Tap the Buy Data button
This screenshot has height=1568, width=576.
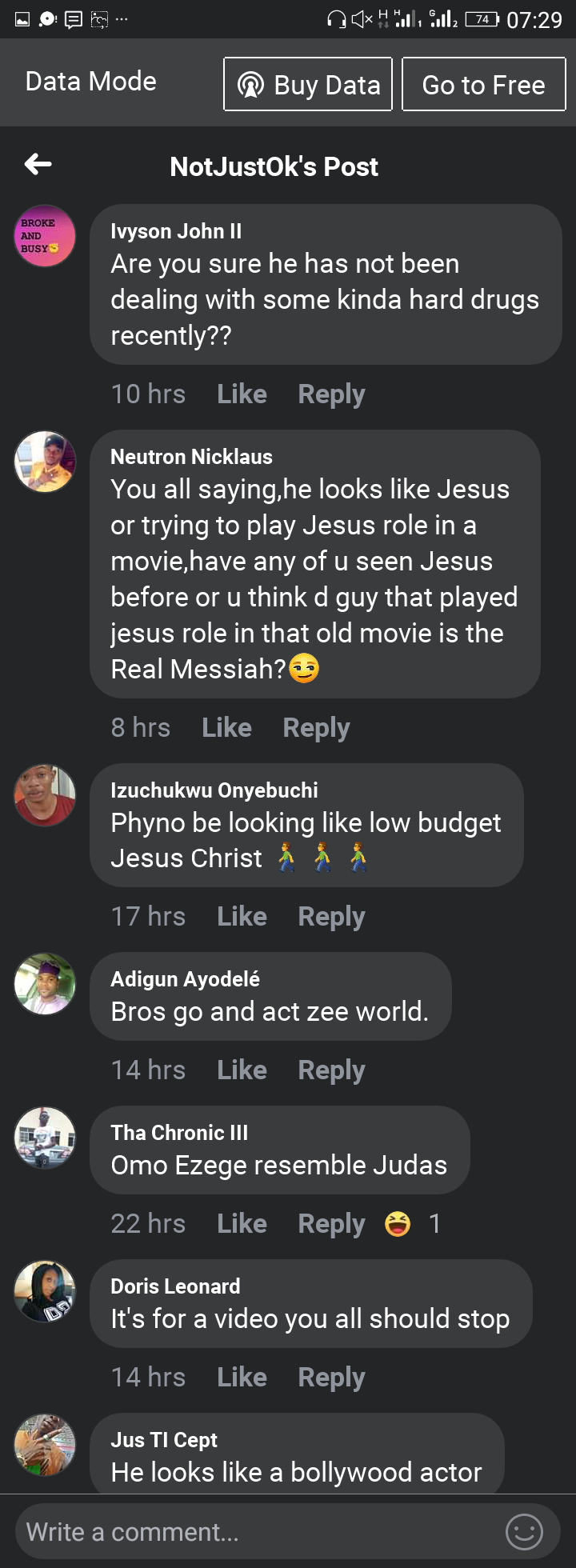click(x=308, y=85)
